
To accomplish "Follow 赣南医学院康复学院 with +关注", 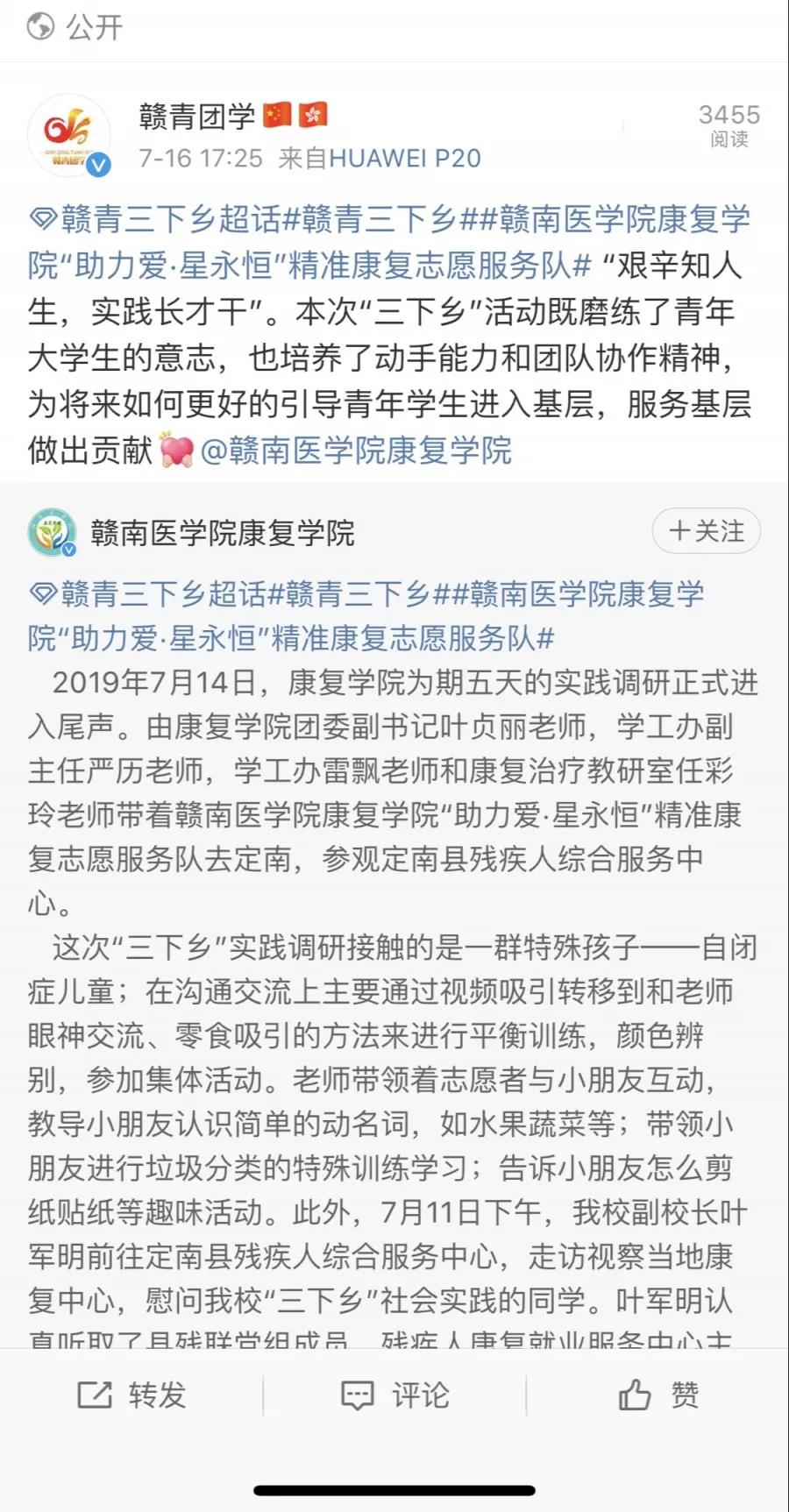I will pyautogui.click(x=706, y=531).
